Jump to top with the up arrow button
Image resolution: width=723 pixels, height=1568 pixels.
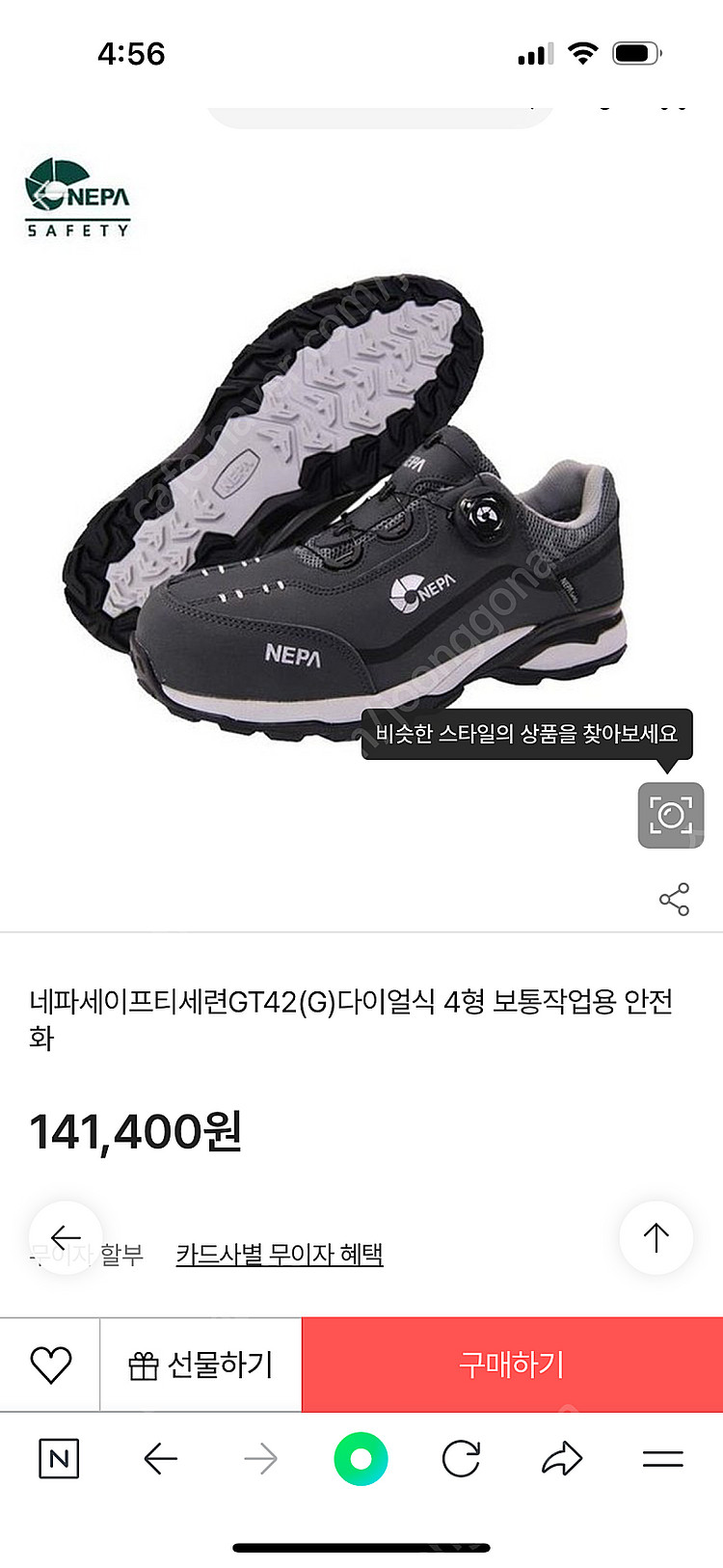(x=656, y=1237)
